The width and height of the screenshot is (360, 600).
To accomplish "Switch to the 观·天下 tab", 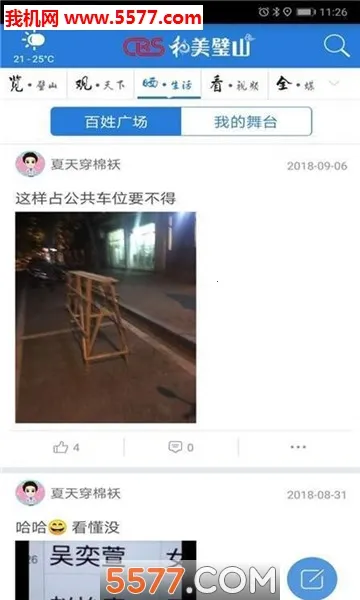I will [100, 84].
